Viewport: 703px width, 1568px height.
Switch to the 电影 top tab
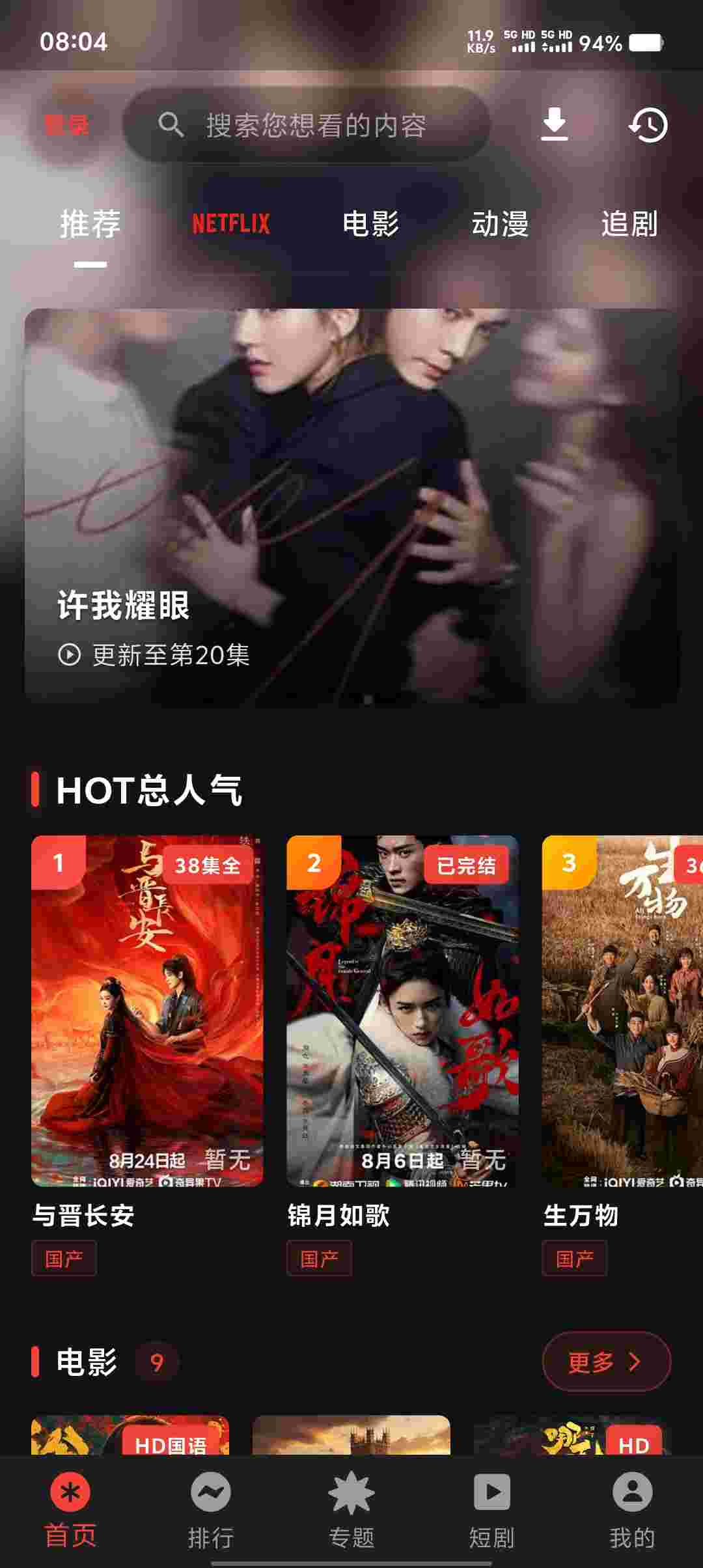coord(370,223)
